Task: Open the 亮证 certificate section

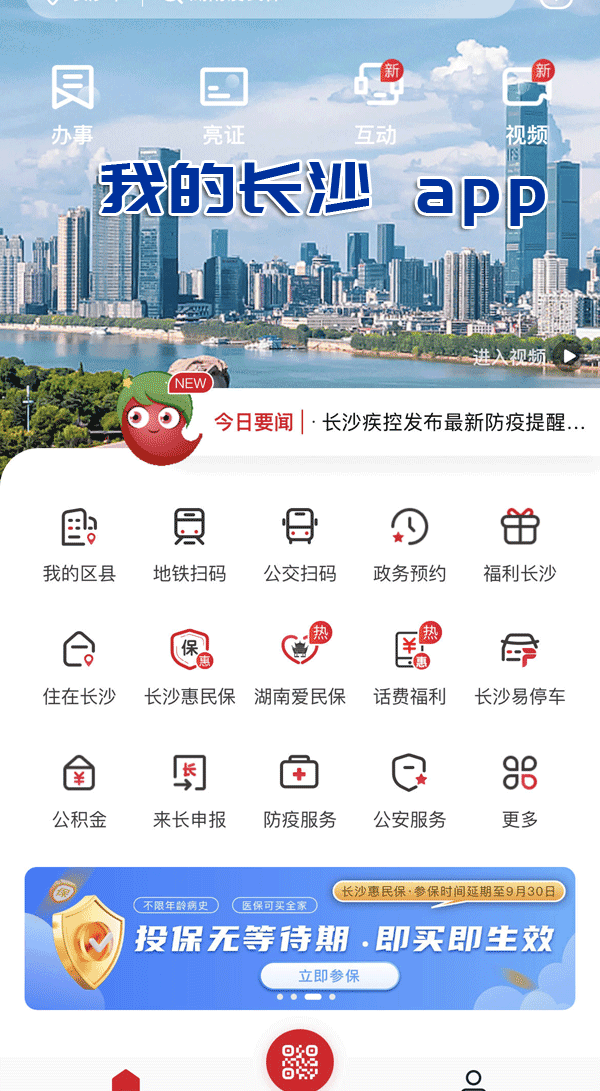Action: [223, 103]
